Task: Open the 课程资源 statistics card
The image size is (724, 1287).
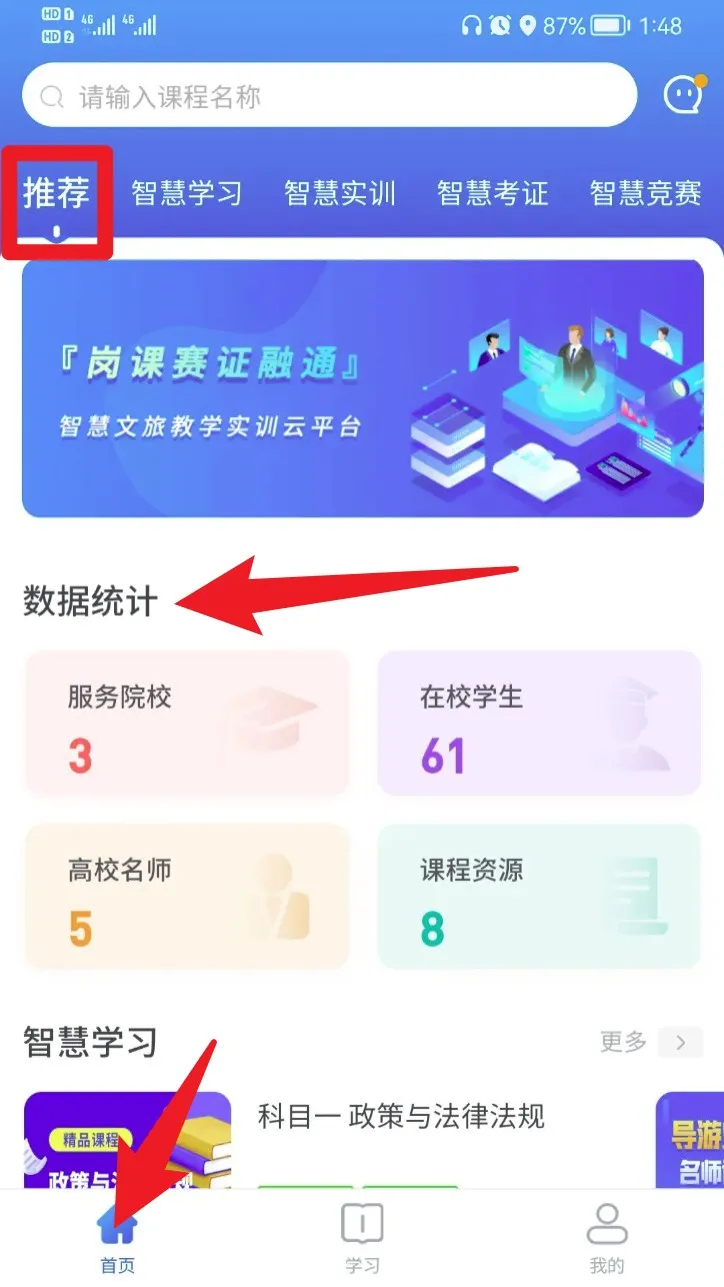Action: pos(539,897)
